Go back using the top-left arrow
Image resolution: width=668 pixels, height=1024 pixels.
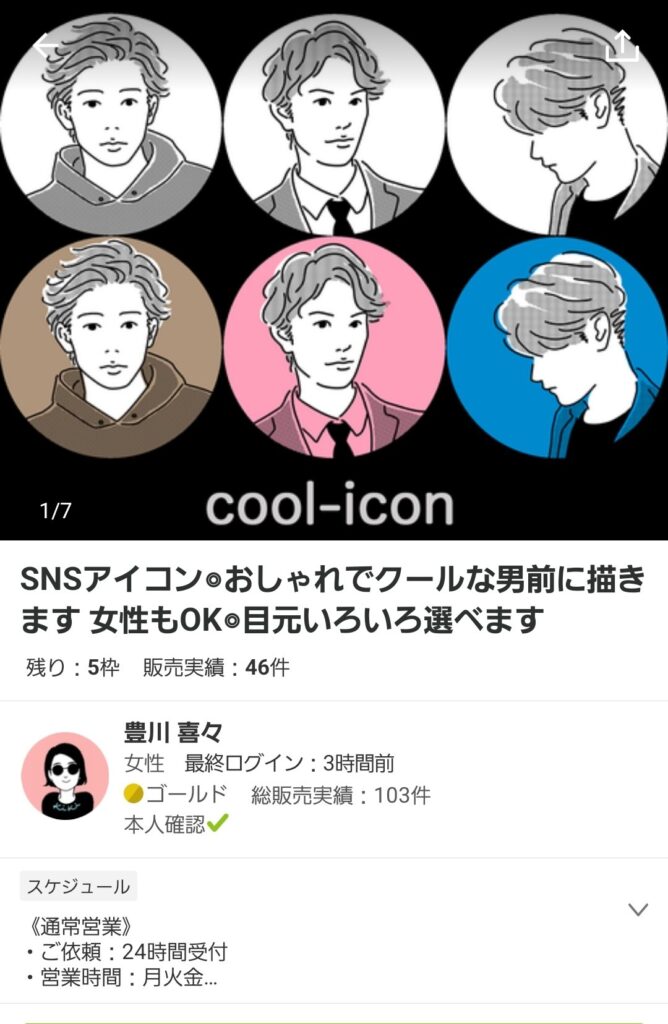(x=44, y=45)
